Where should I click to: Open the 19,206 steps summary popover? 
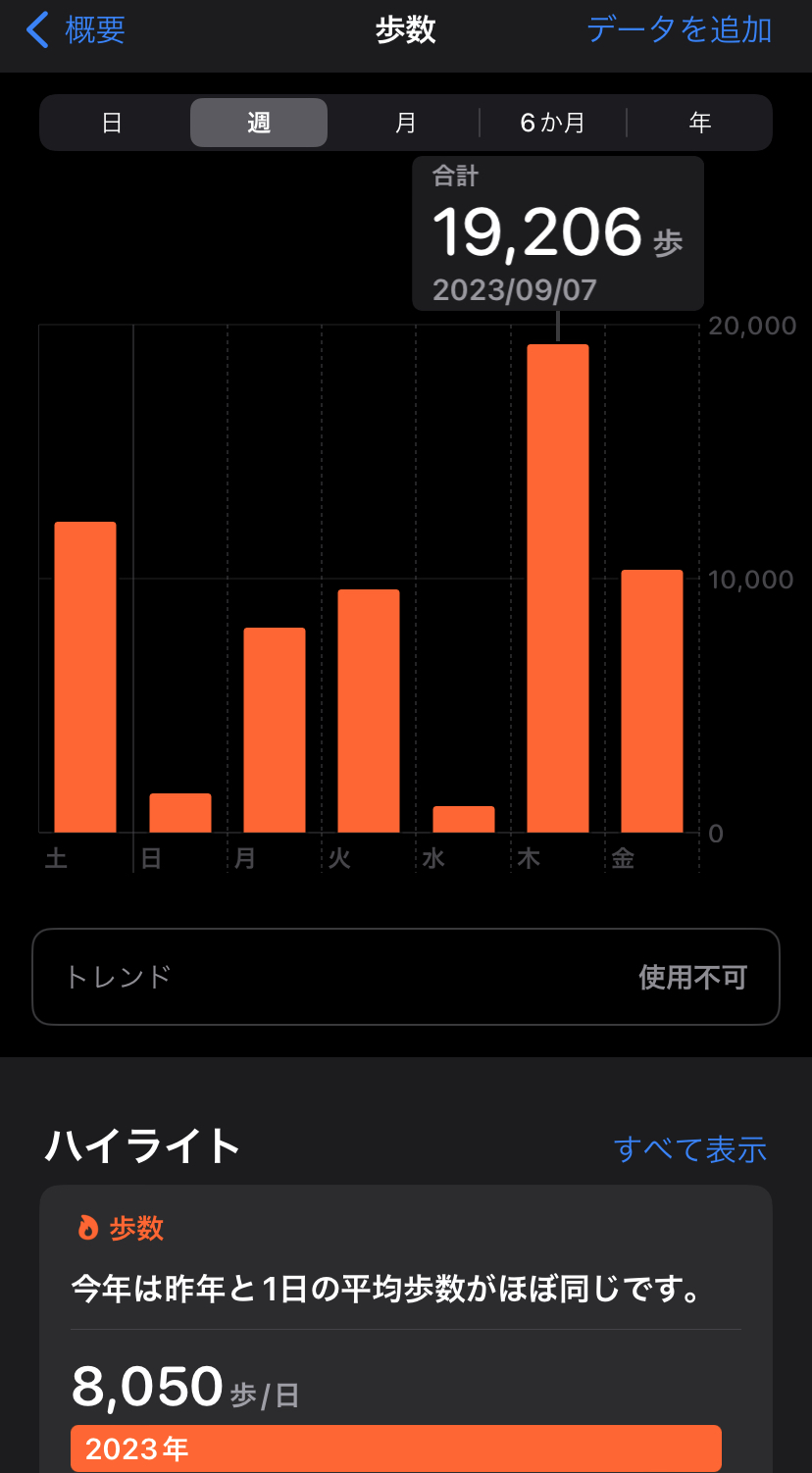[x=557, y=232]
